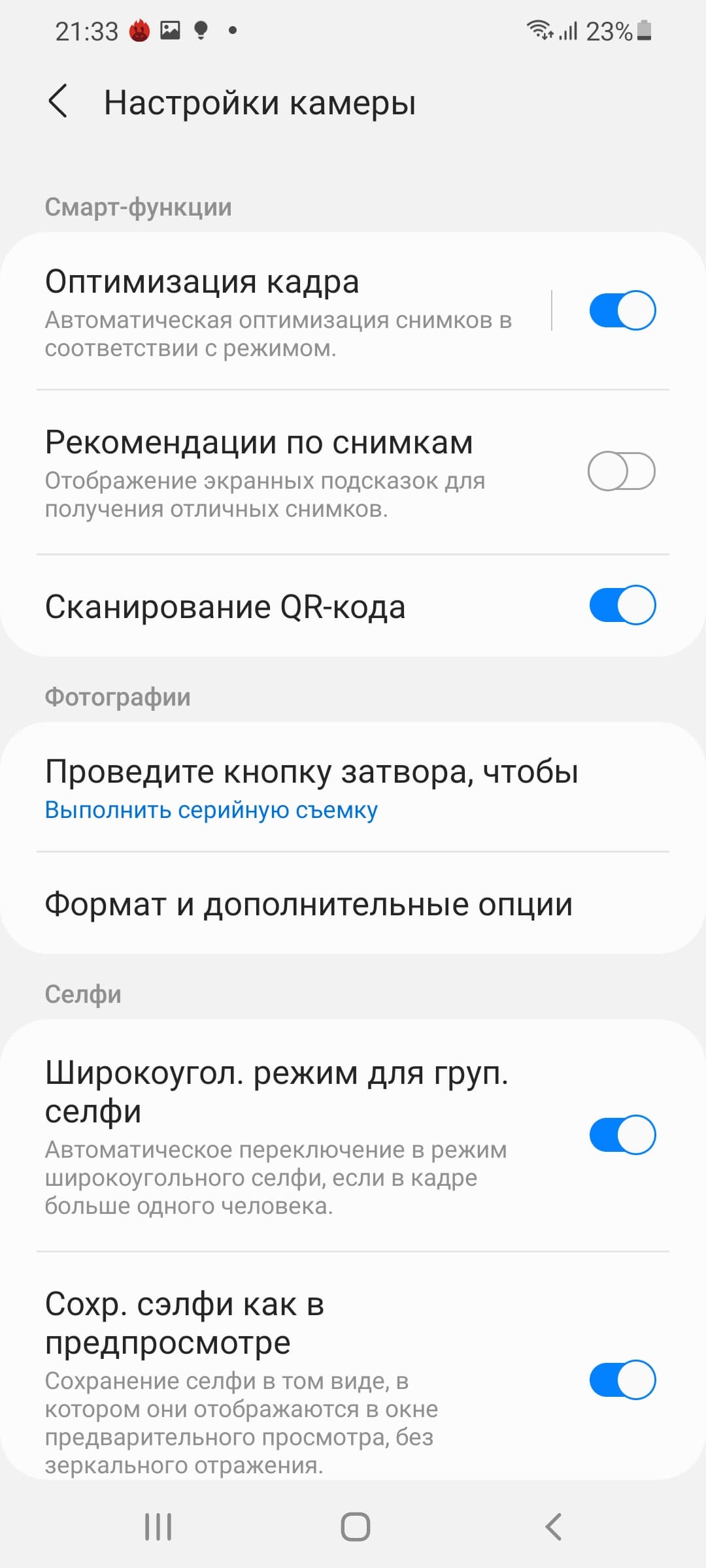This screenshot has width=706, height=1568.
Task: Toggle Широкоугол. режим для груп. селфи off
Action: tap(622, 1135)
